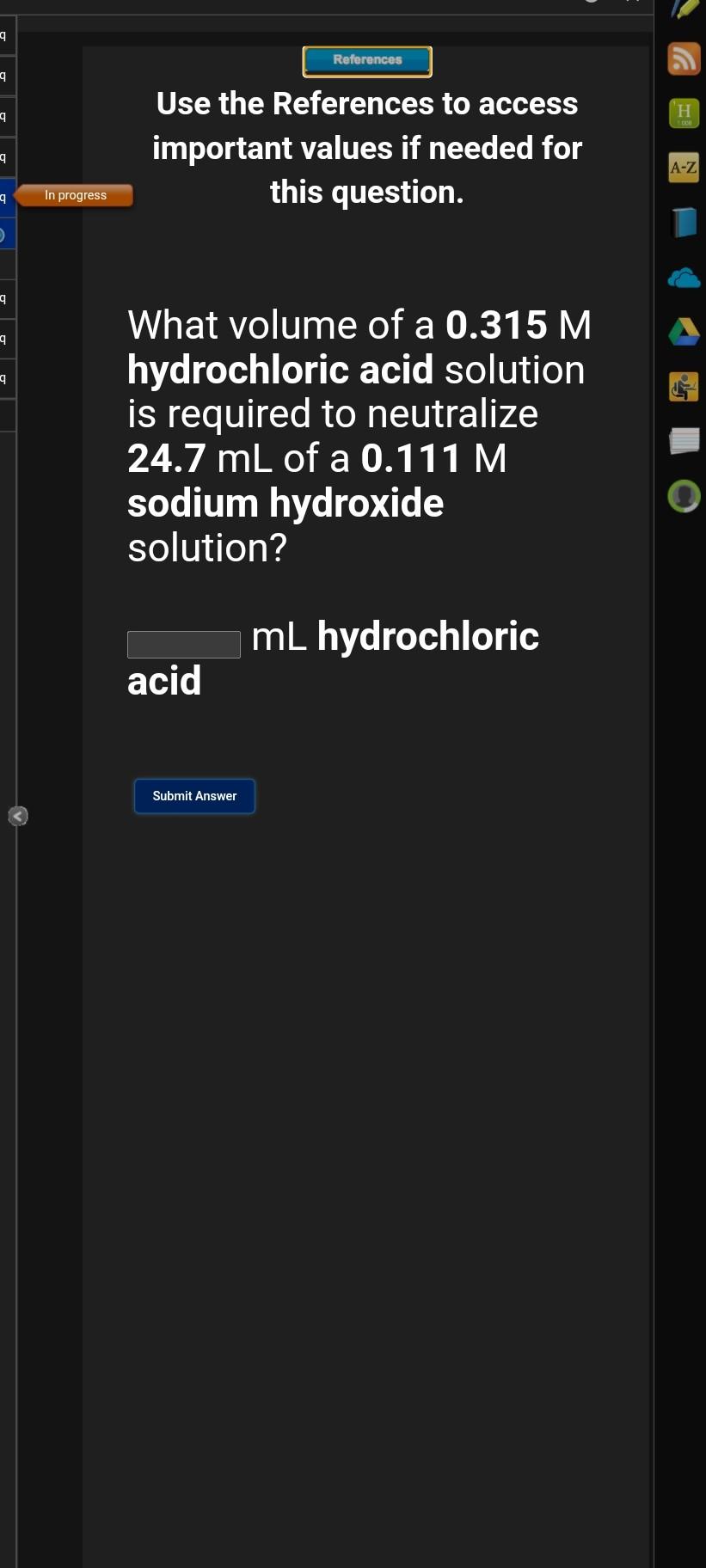Select the first question in the left list
The height and width of the screenshot is (1568, 706).
(7, 34)
